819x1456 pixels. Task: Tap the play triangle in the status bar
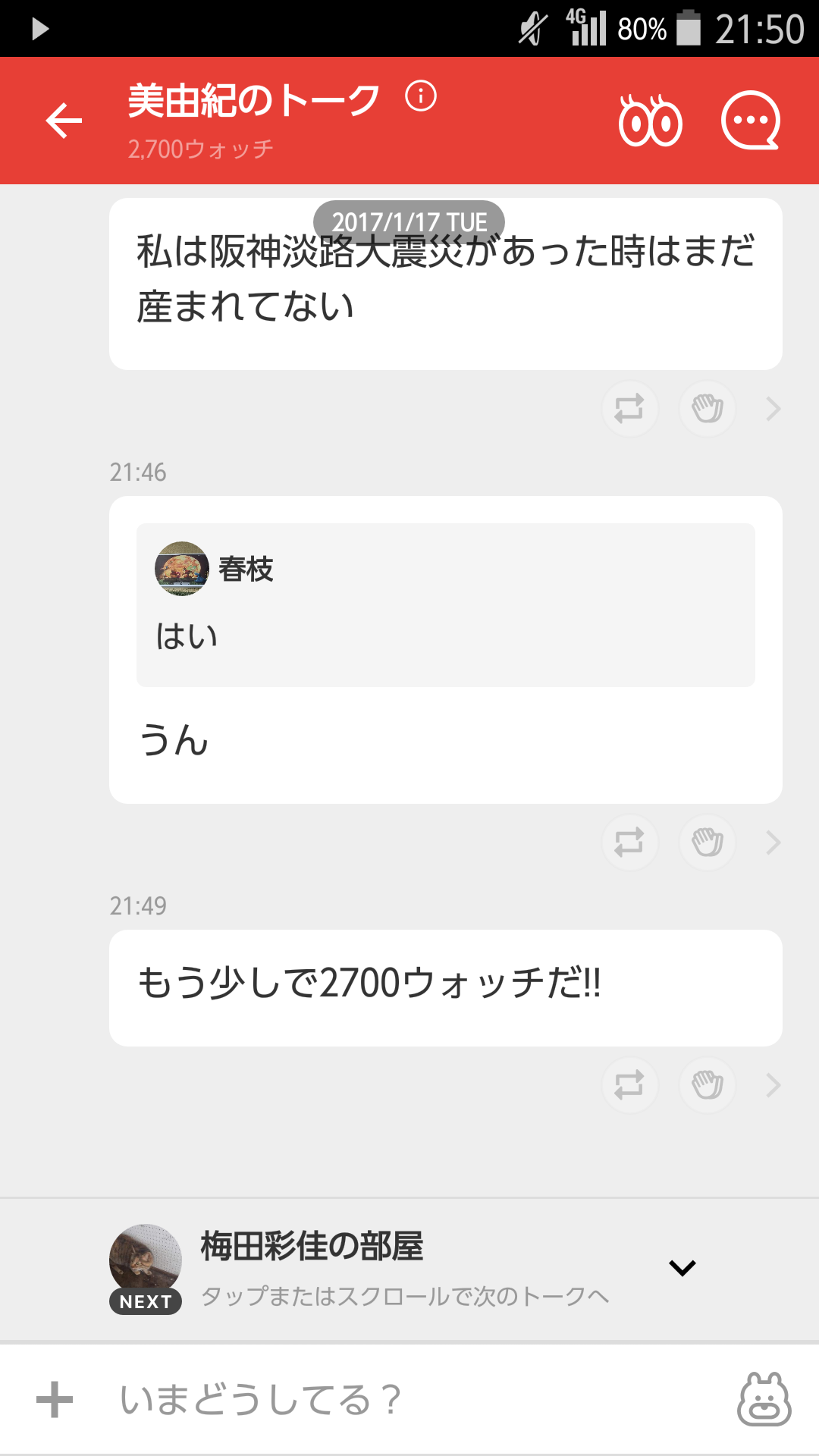tap(39, 29)
